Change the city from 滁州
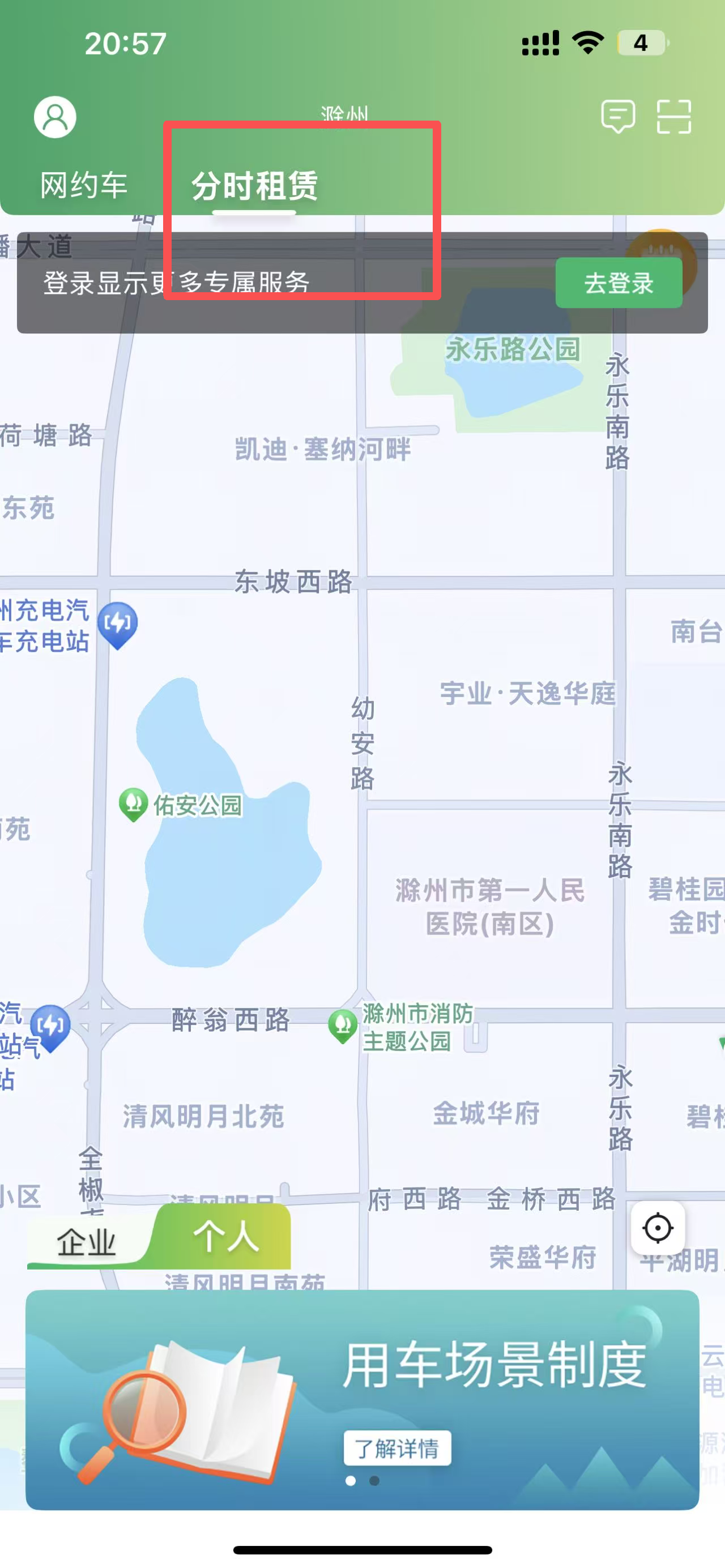725x1568 pixels. point(344,114)
